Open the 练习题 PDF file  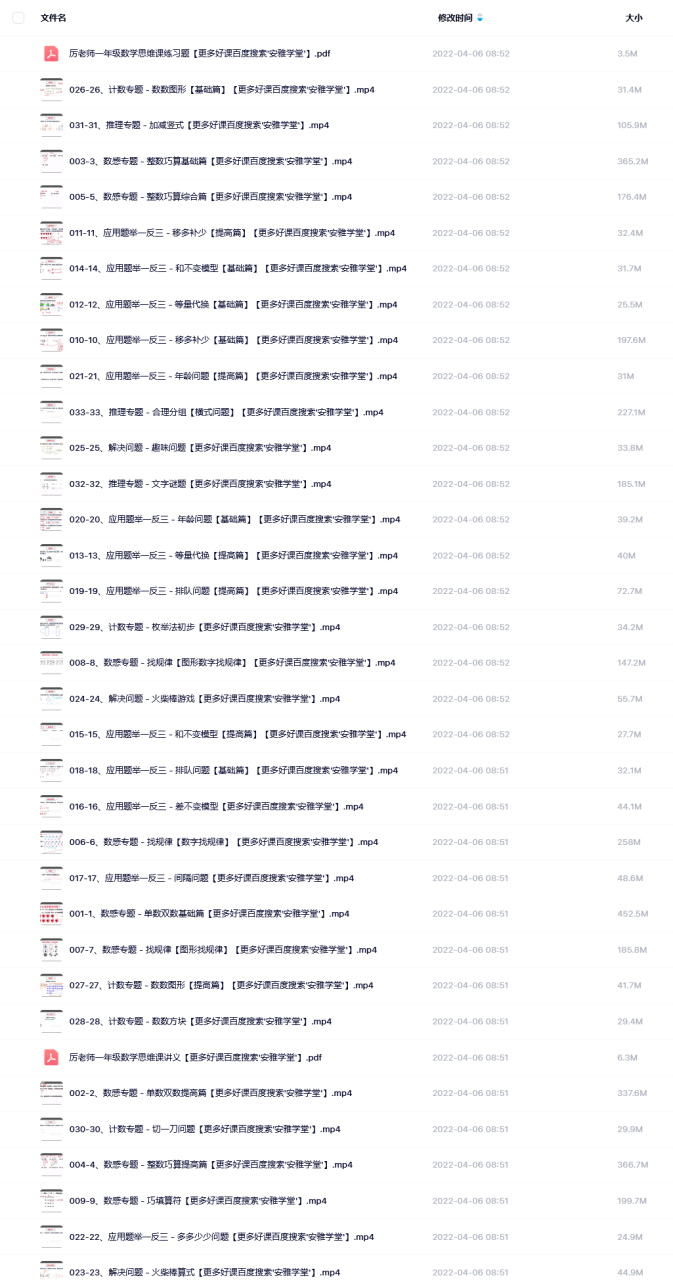[200, 54]
